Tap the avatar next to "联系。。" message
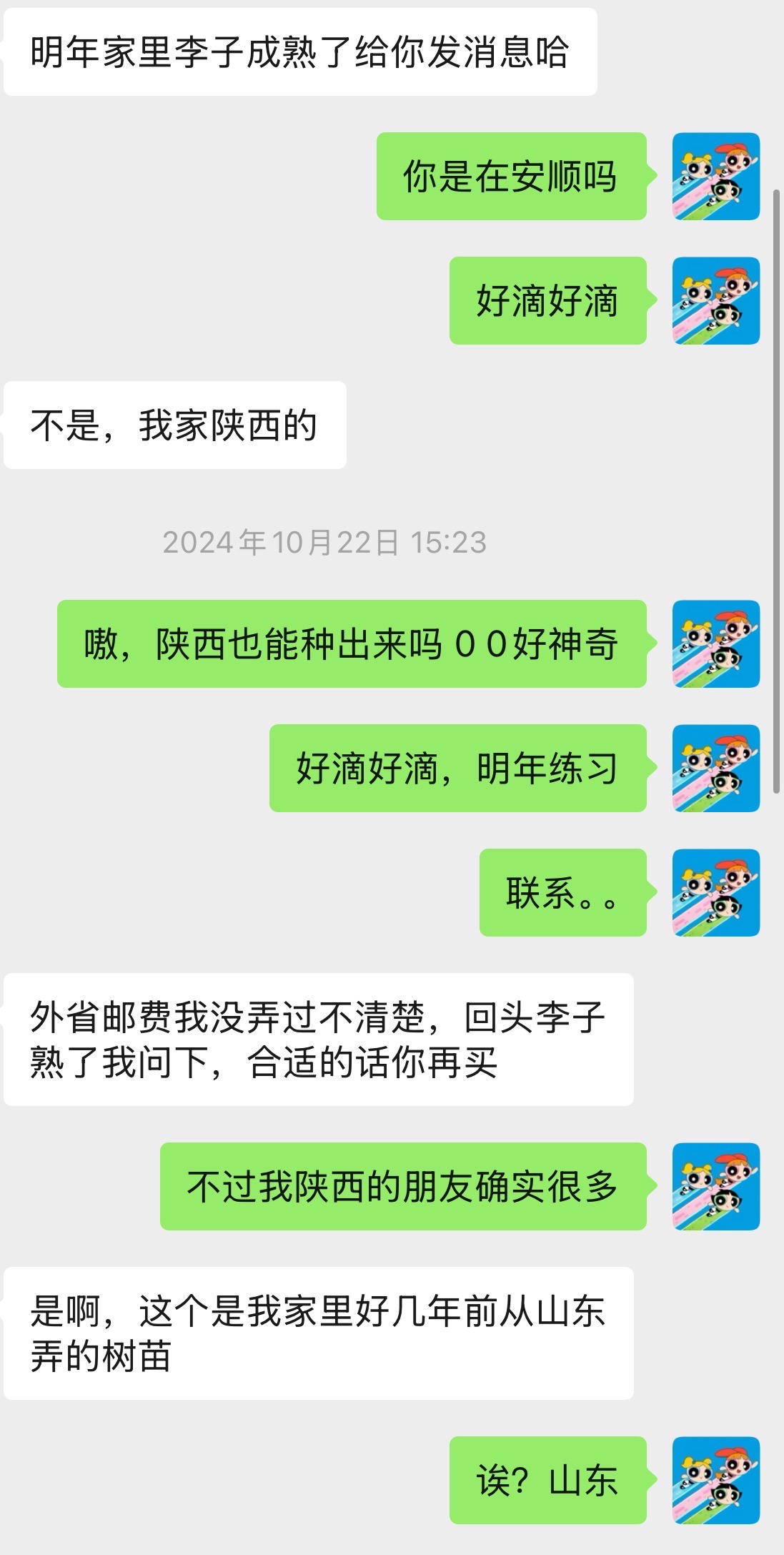Image resolution: width=784 pixels, height=1555 pixels. pos(716,892)
